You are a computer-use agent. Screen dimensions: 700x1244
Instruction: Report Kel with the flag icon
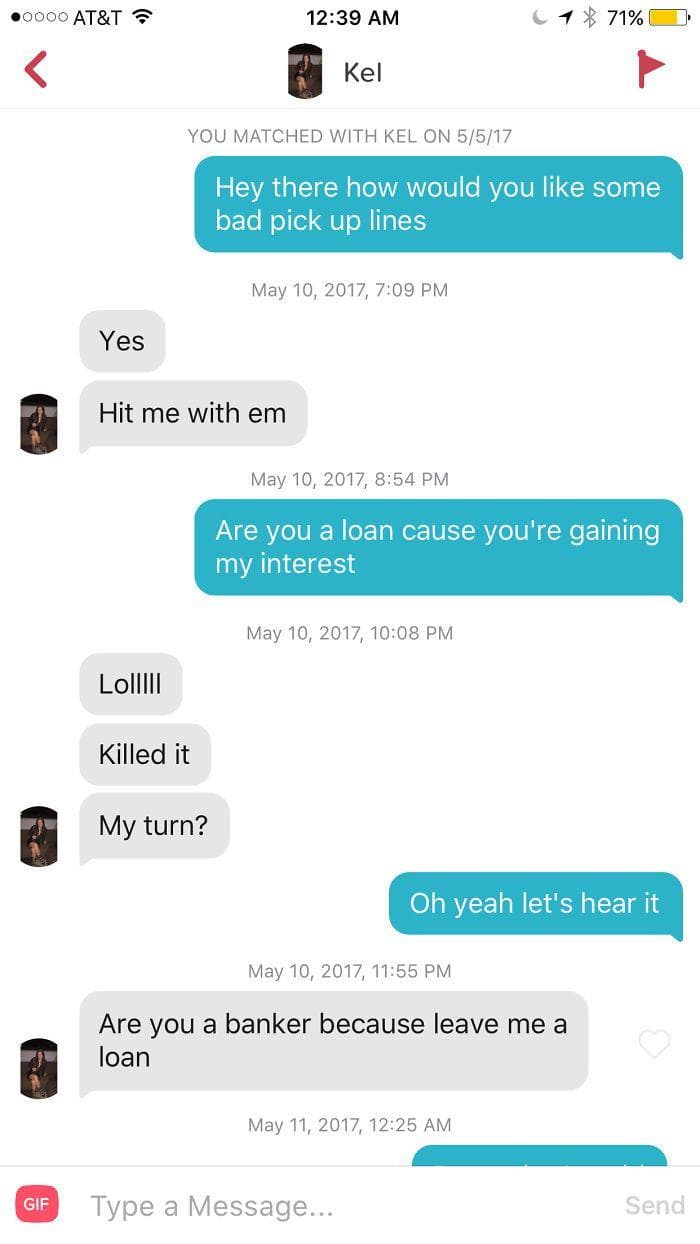(650, 70)
